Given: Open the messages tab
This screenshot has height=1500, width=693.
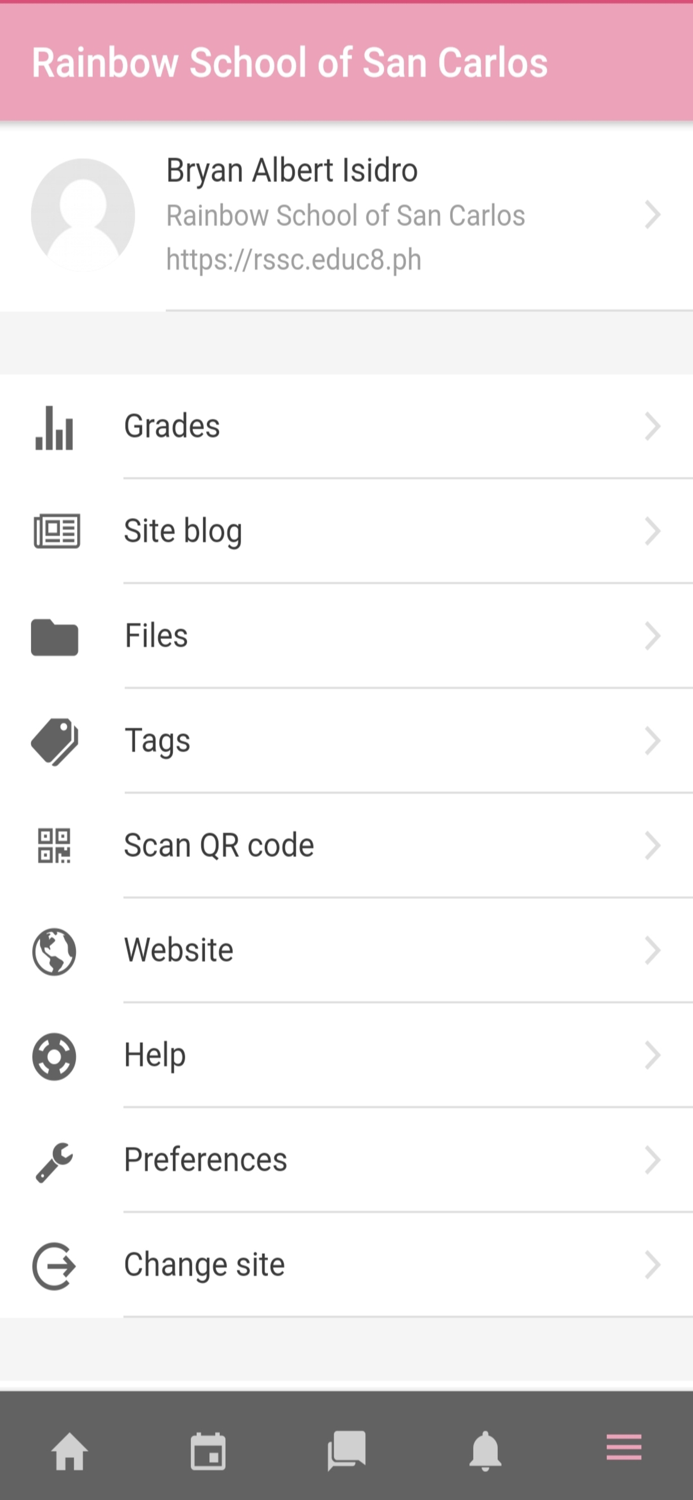Looking at the screenshot, I should (x=346, y=1450).
